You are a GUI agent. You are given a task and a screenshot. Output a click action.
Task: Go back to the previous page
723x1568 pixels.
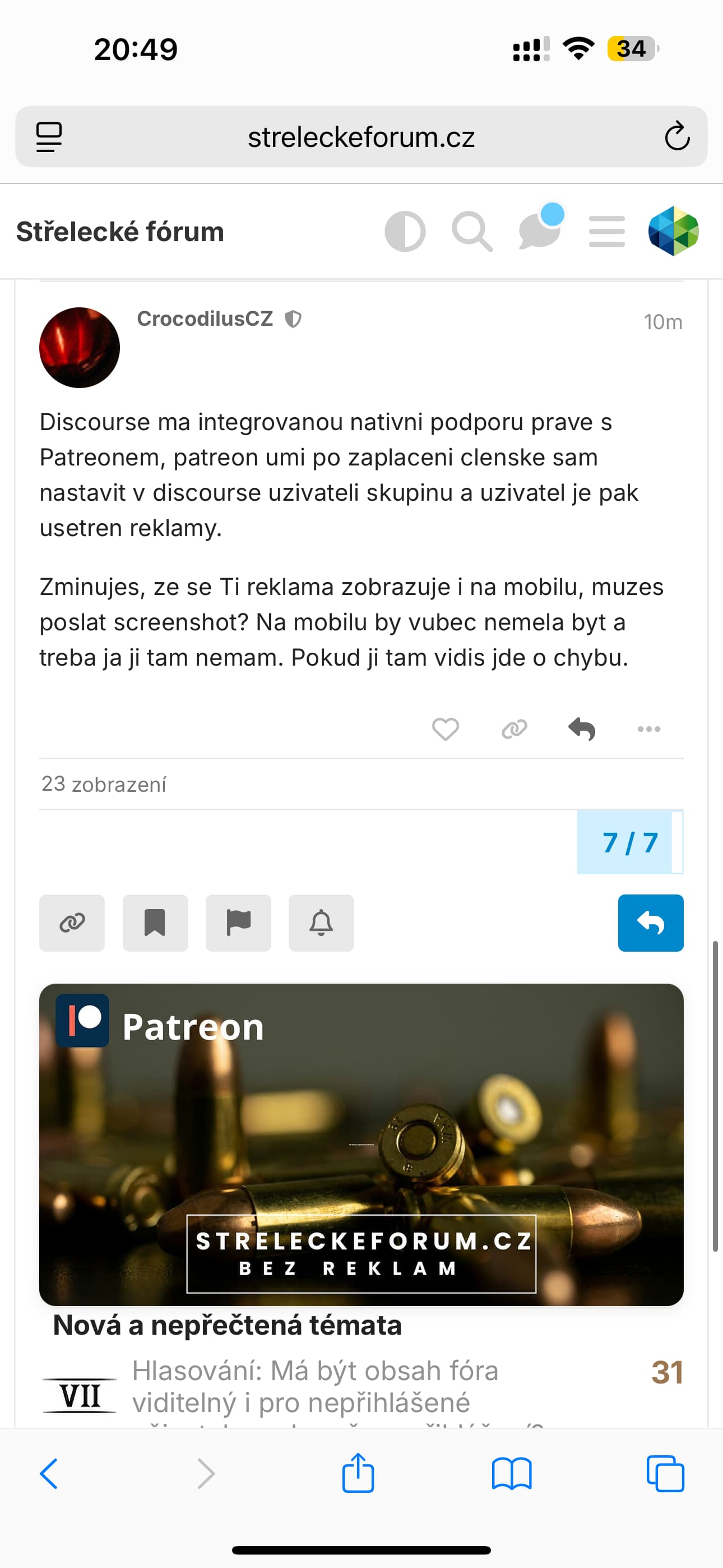(49, 1474)
